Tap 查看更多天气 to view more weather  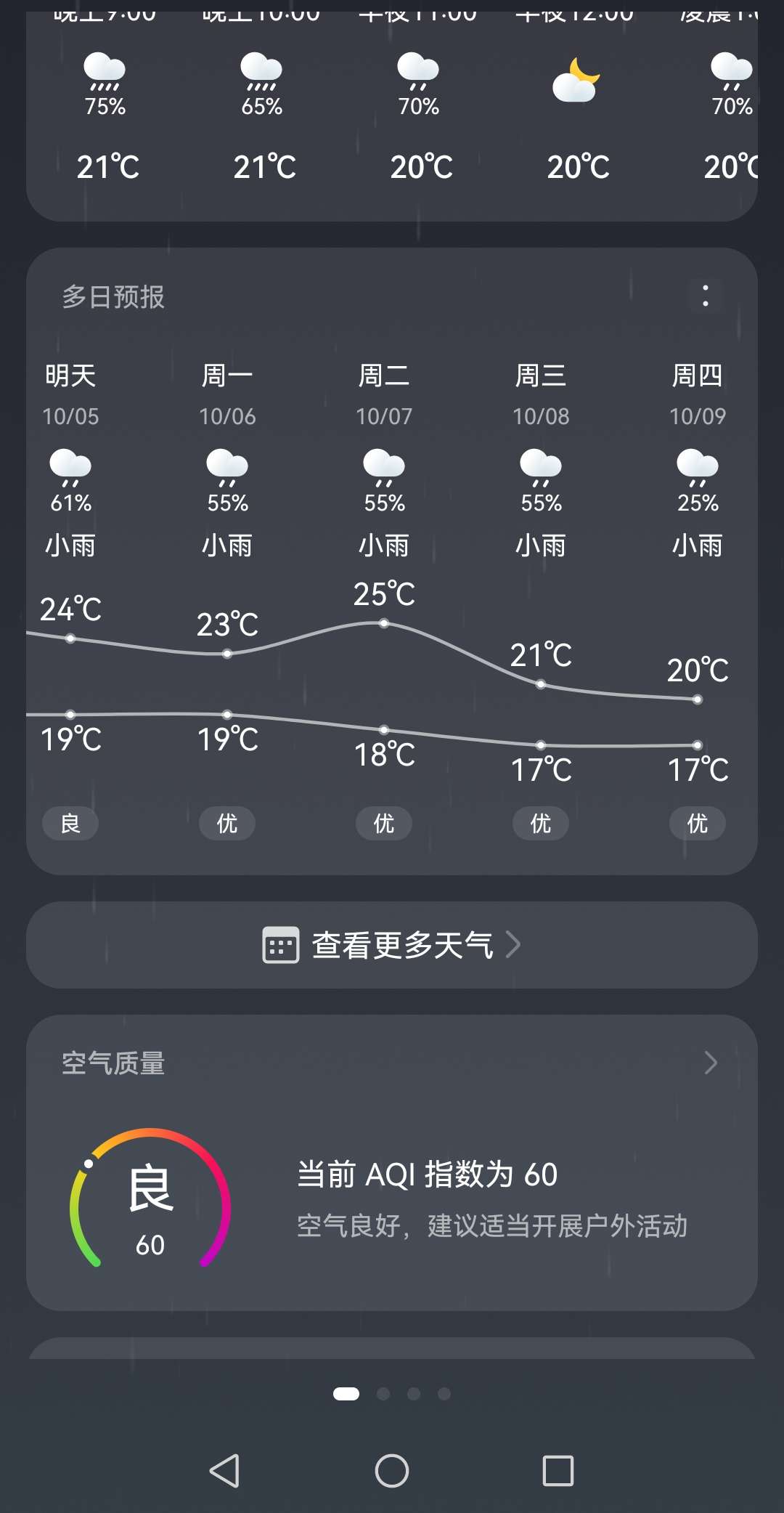[x=392, y=945]
